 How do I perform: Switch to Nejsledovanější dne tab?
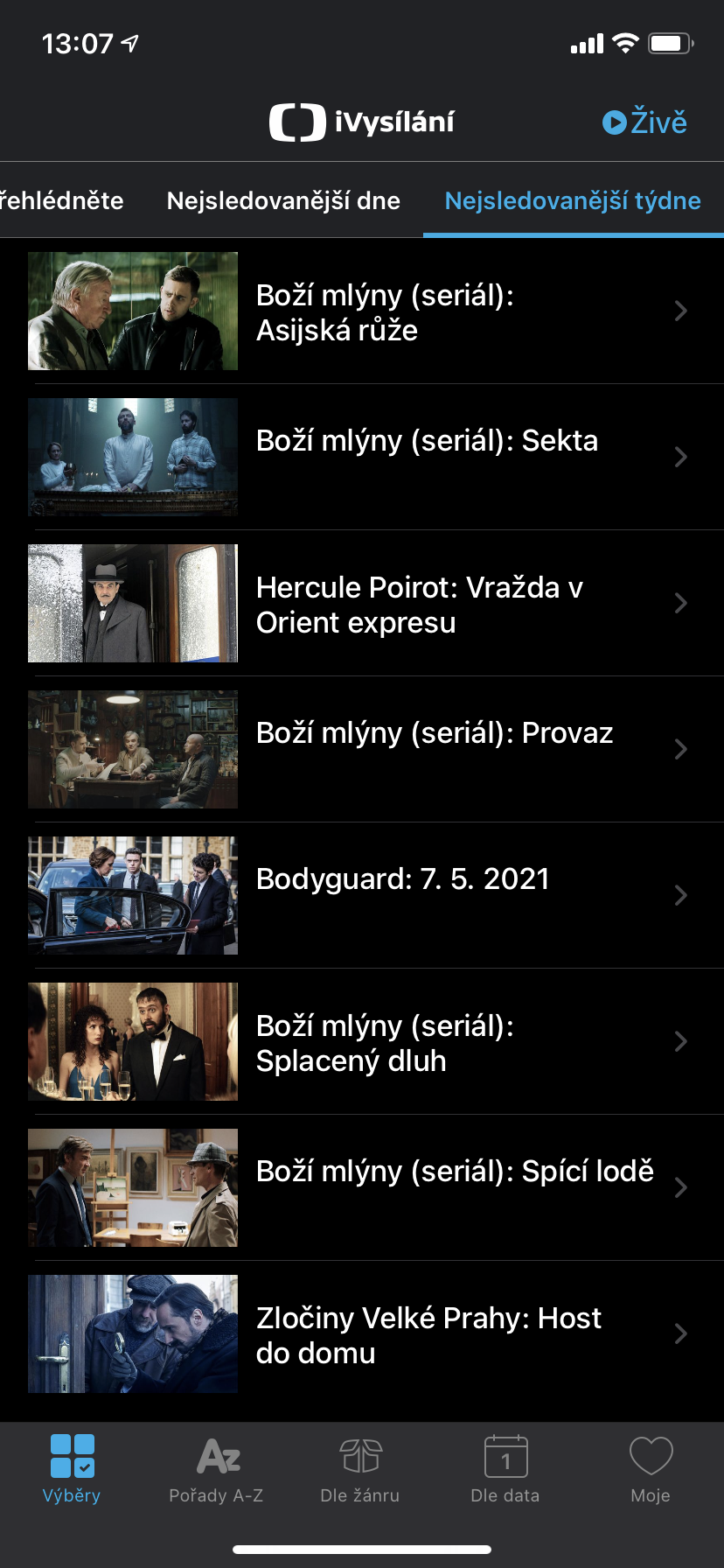(283, 200)
